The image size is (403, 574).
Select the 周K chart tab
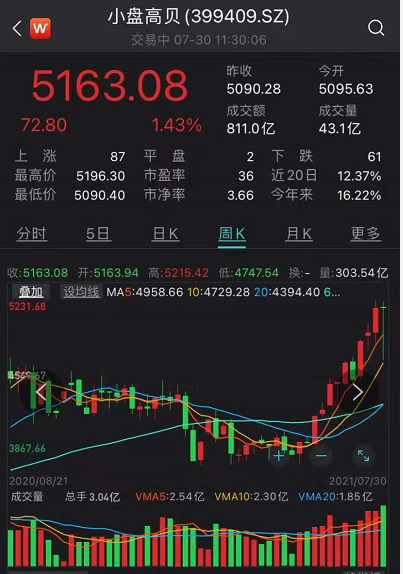point(232,234)
